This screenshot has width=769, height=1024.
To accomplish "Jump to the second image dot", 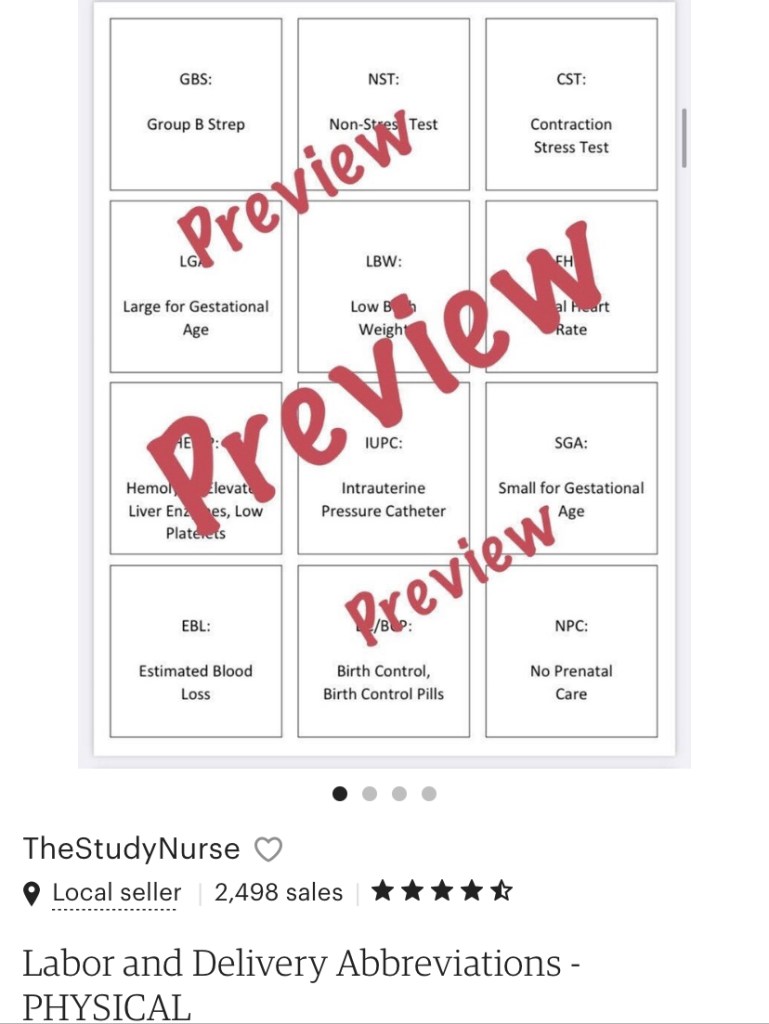I will pos(369,794).
